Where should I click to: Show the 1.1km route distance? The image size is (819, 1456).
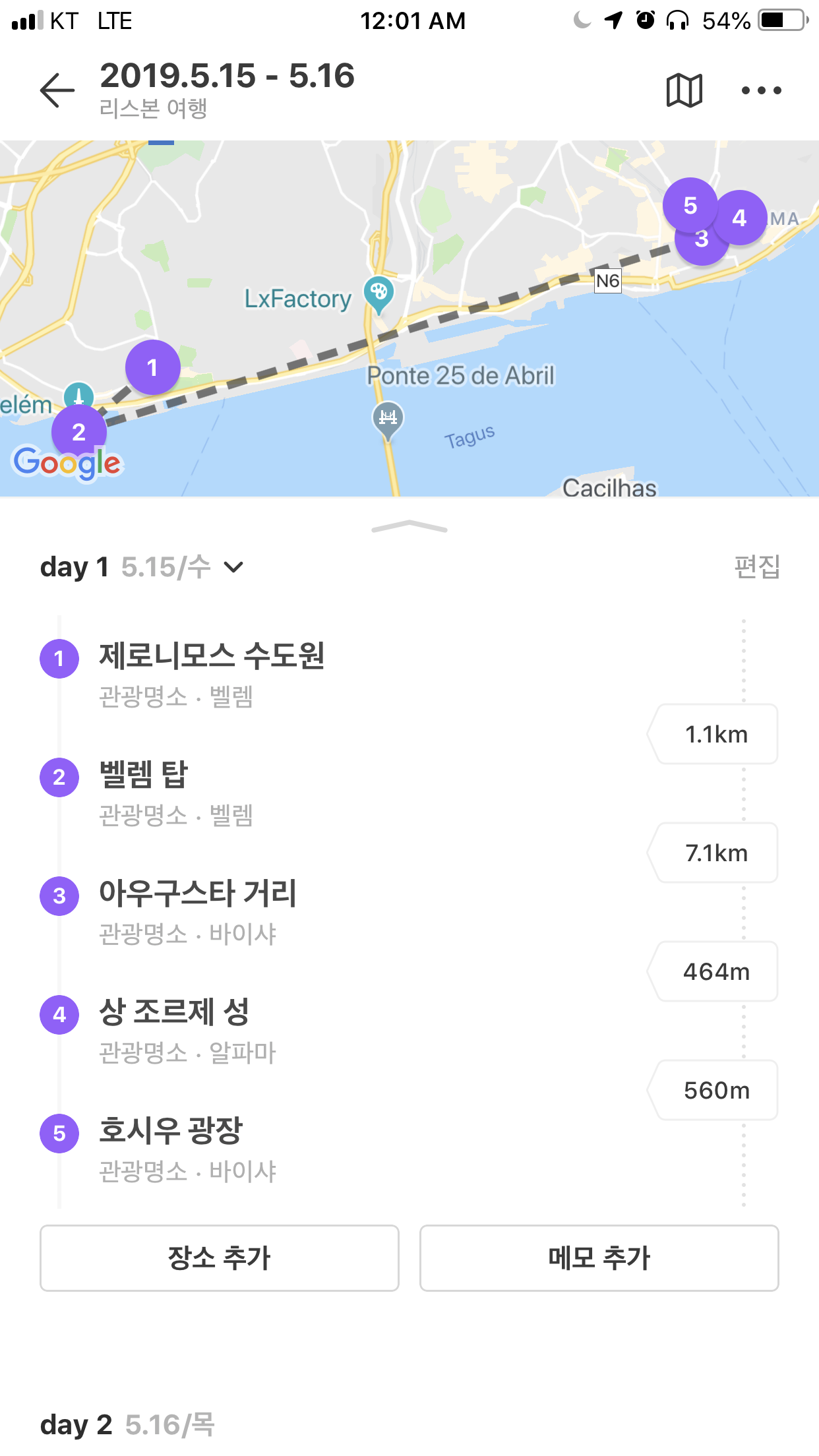click(716, 735)
